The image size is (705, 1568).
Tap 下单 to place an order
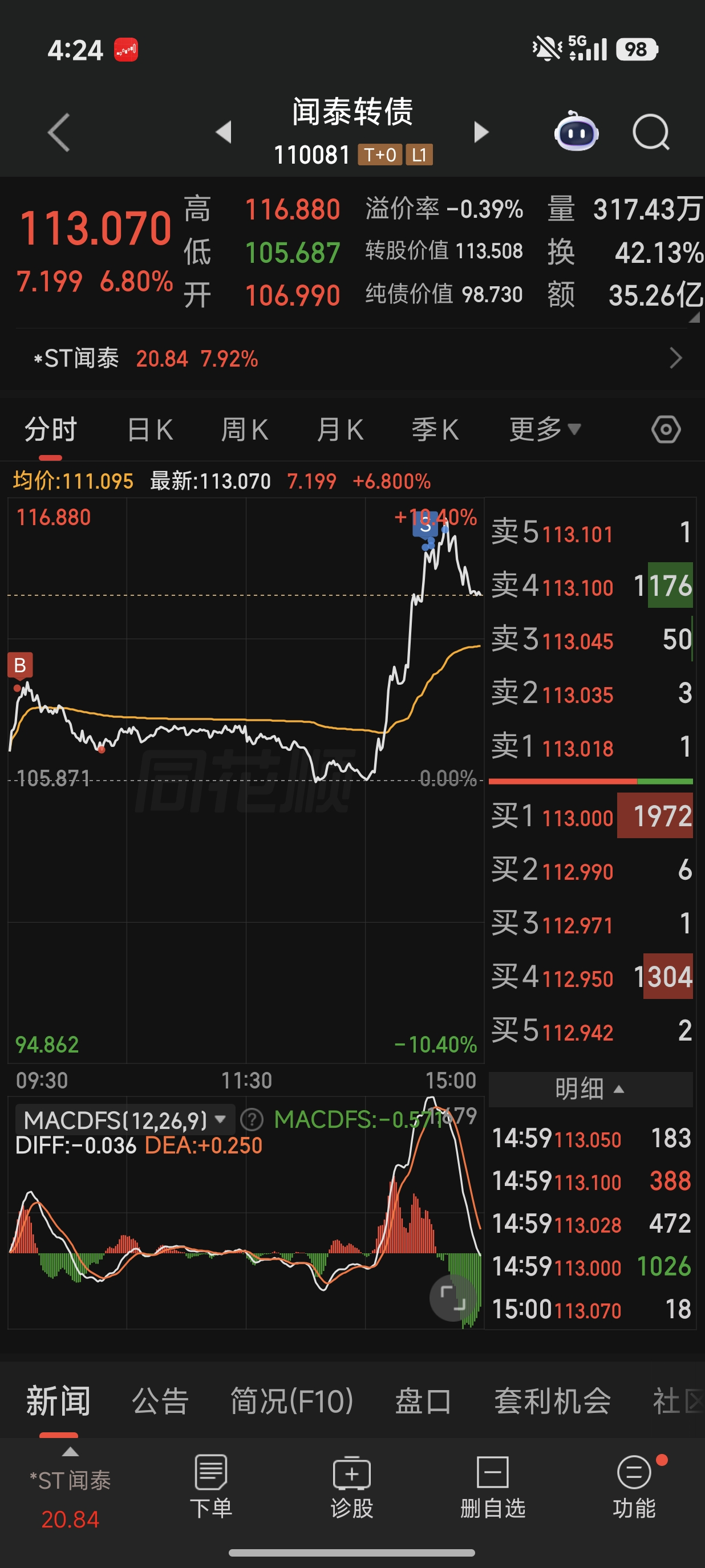coord(210,1486)
